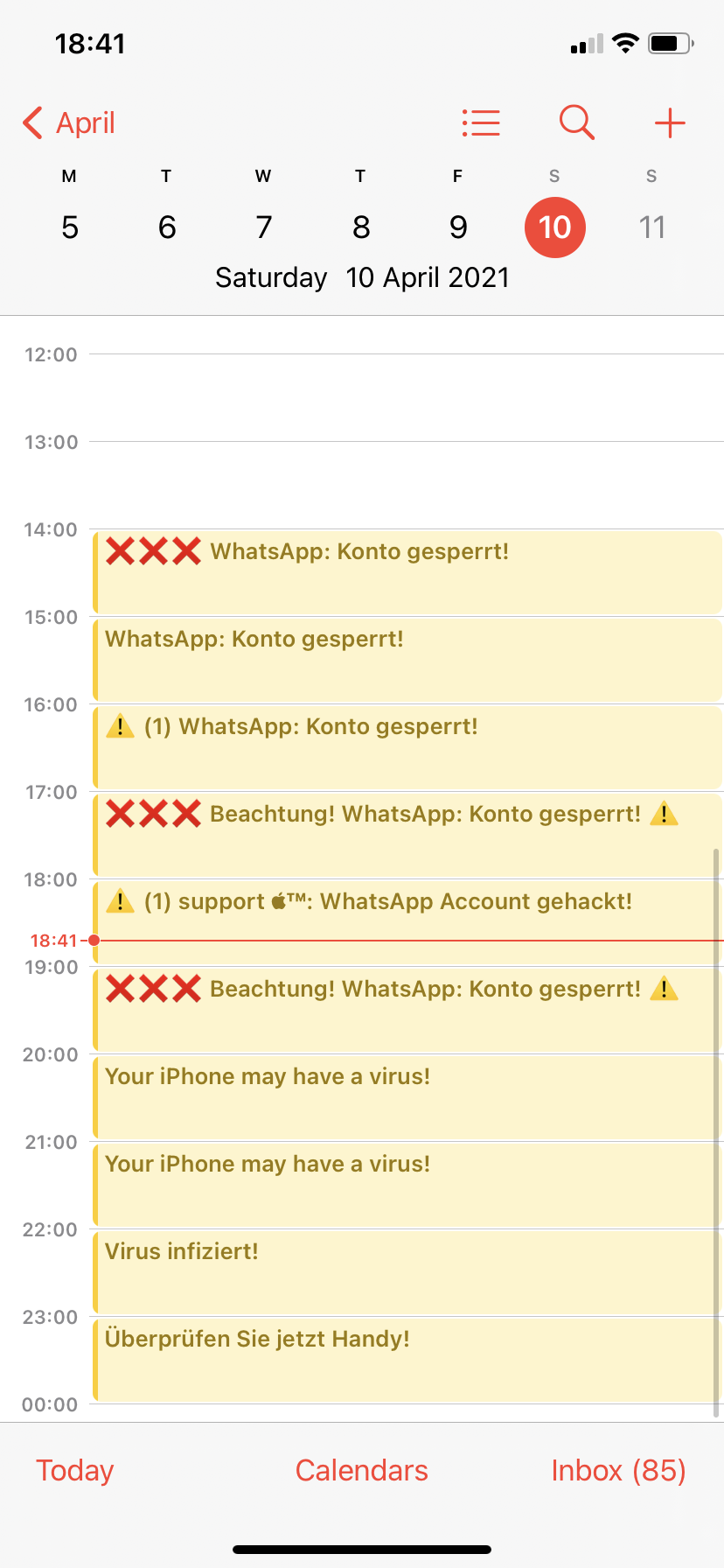Jump to Today
724x1568 pixels.
tap(75, 1470)
